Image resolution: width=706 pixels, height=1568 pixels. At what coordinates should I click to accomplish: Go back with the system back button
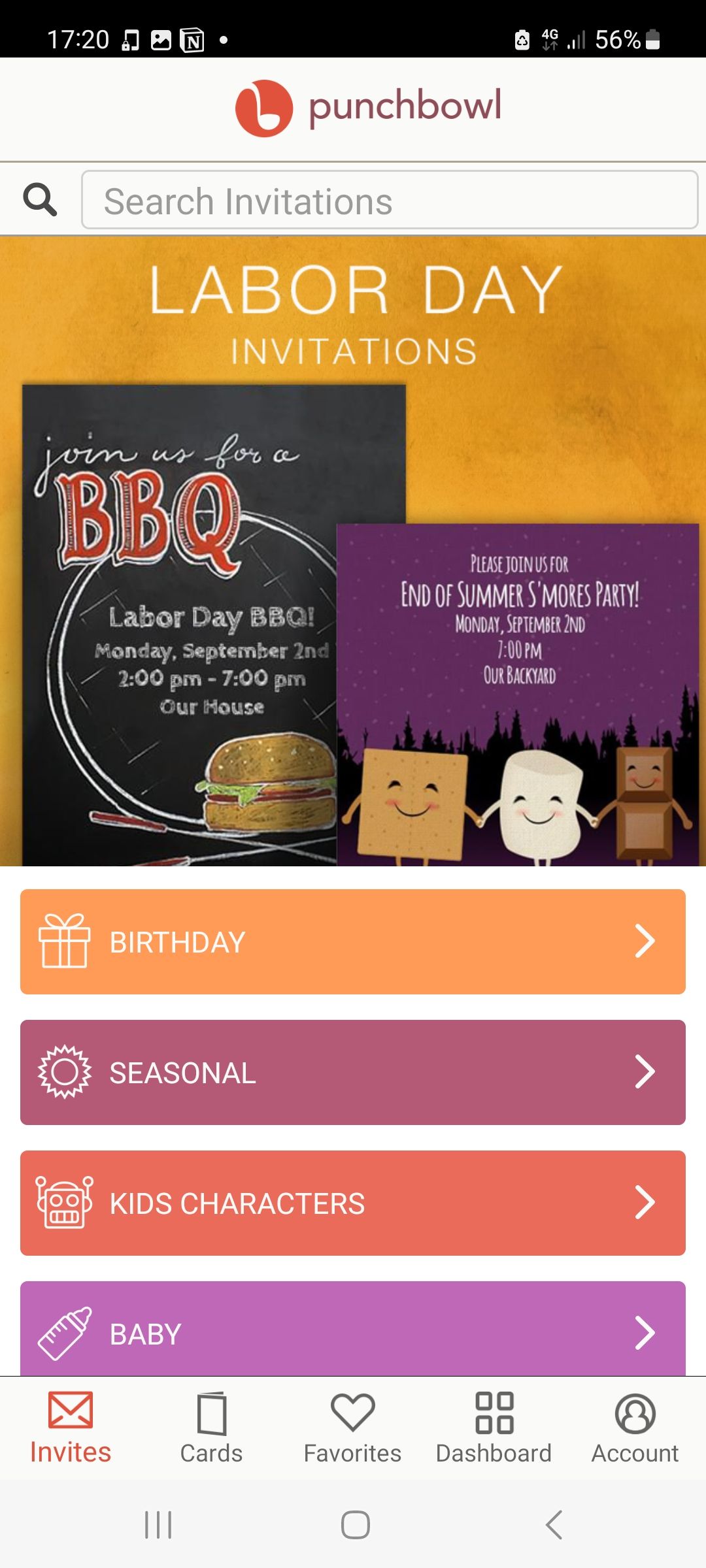click(554, 1525)
